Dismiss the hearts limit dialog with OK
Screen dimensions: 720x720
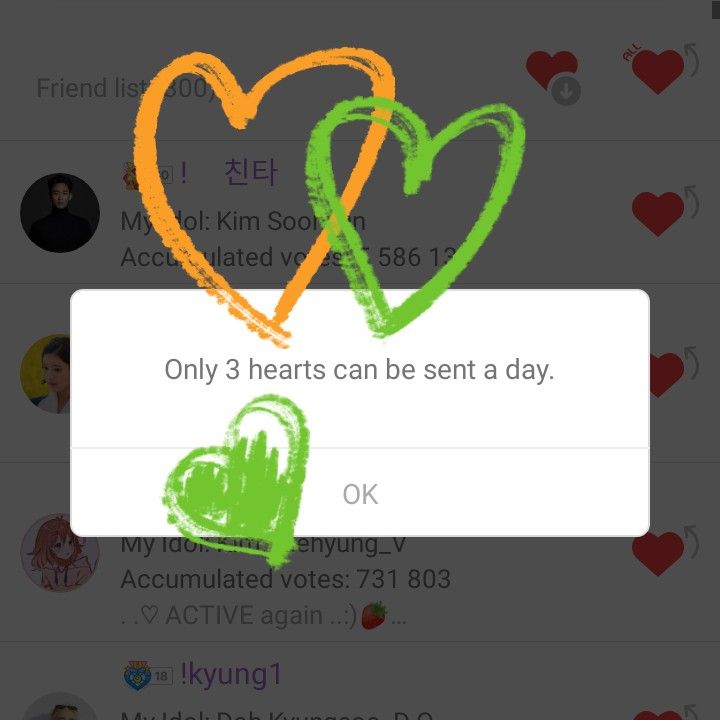[x=360, y=494]
